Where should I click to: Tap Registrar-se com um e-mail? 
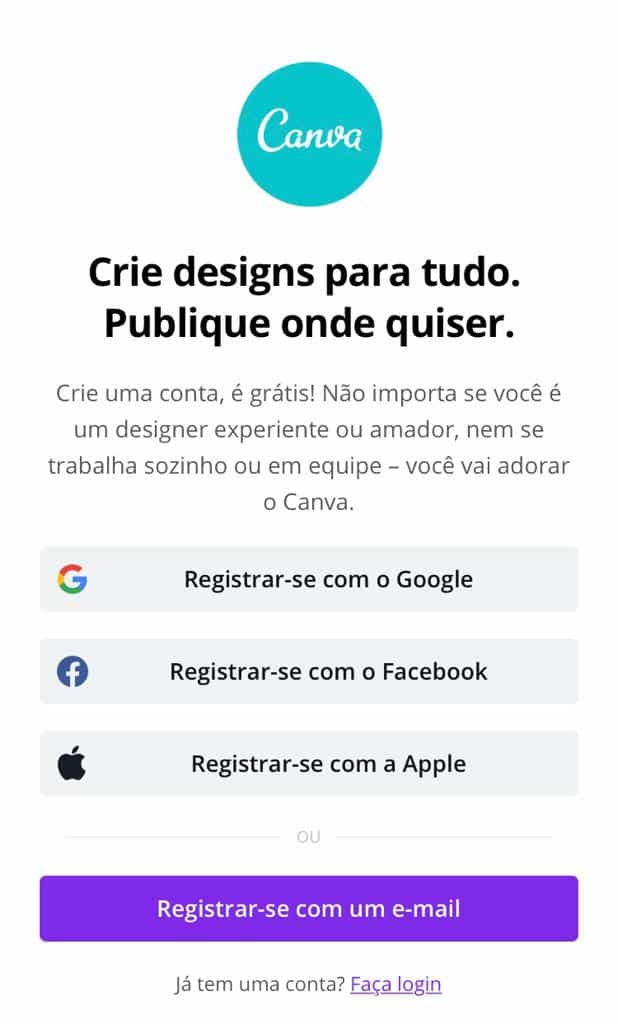309,908
